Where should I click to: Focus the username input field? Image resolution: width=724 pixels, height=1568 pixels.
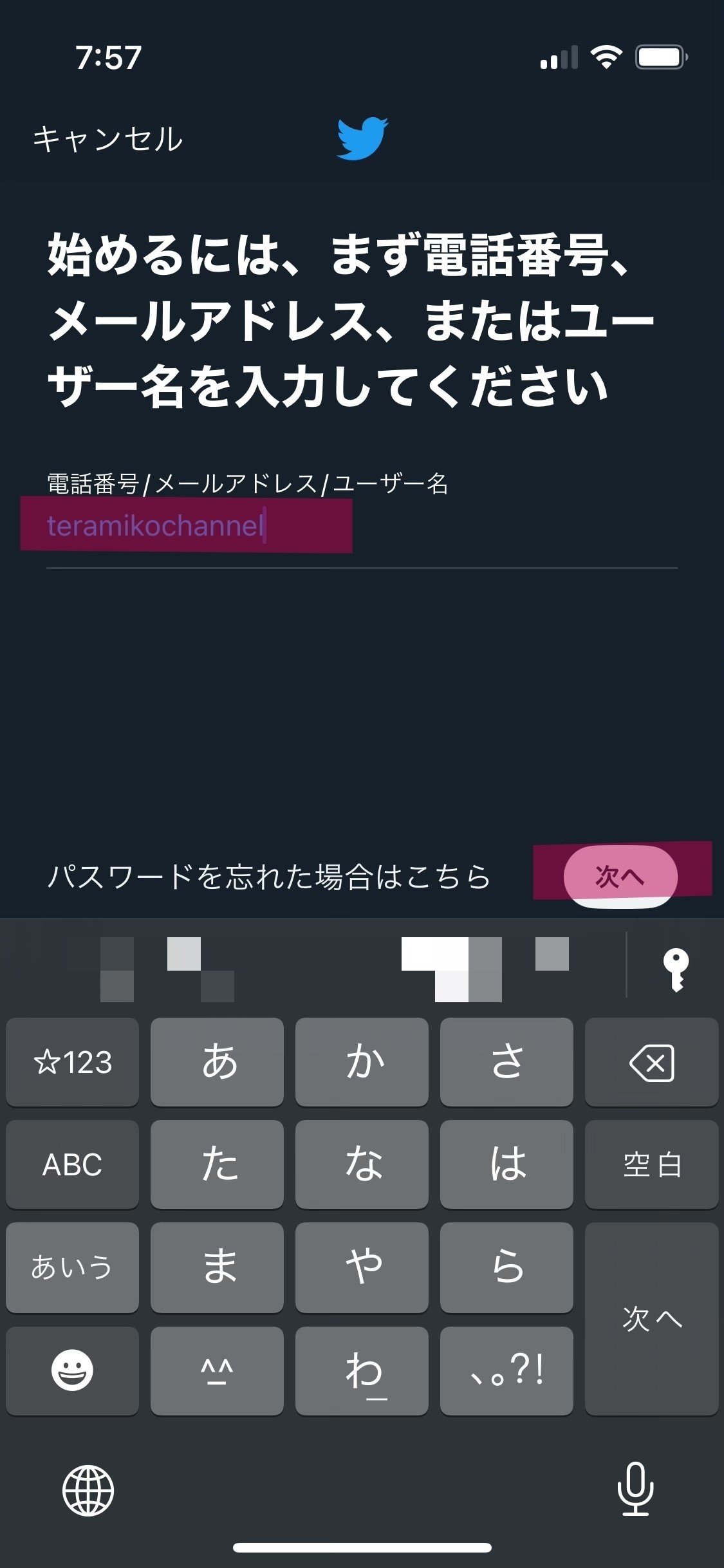(x=362, y=527)
